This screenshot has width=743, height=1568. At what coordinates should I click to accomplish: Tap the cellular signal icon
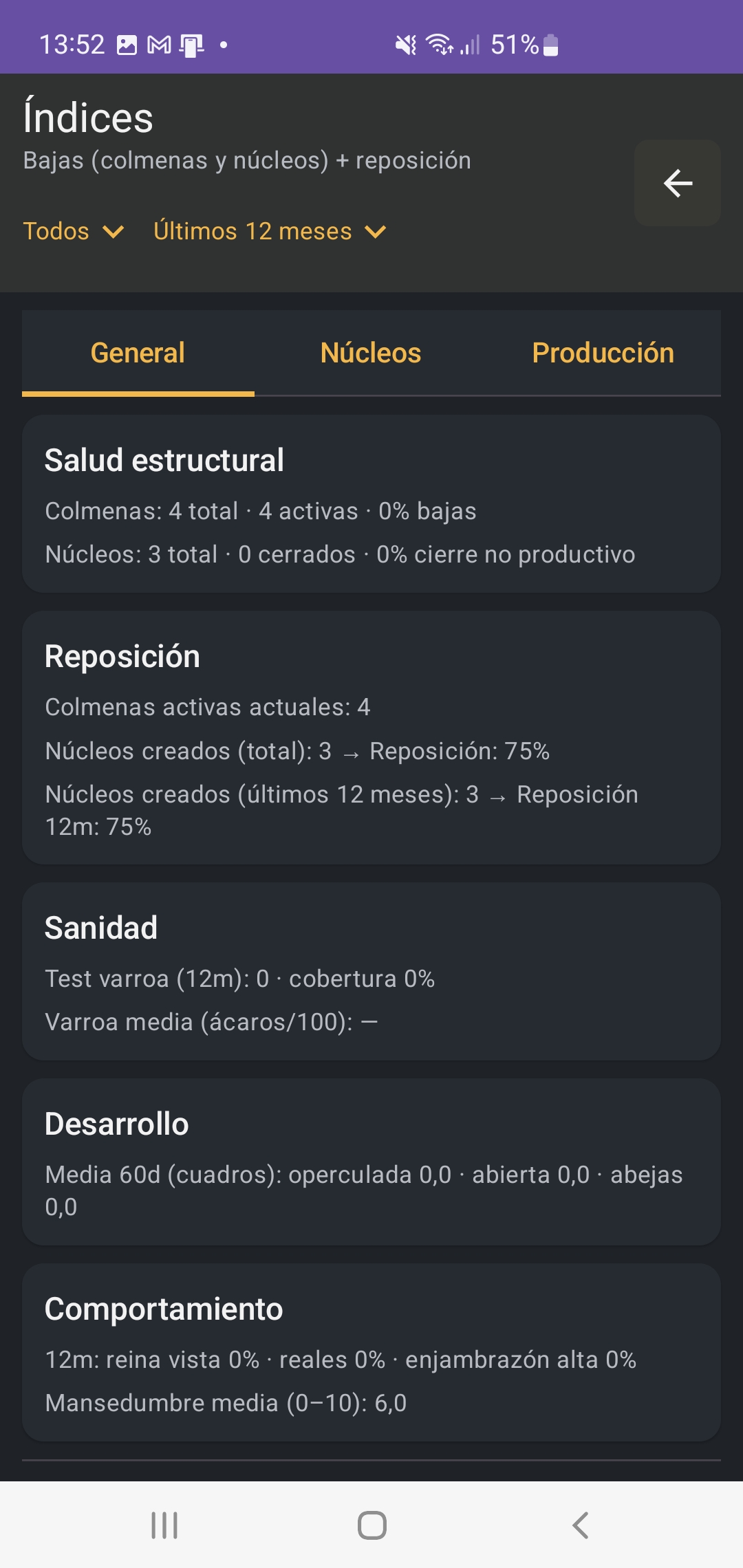[x=471, y=44]
